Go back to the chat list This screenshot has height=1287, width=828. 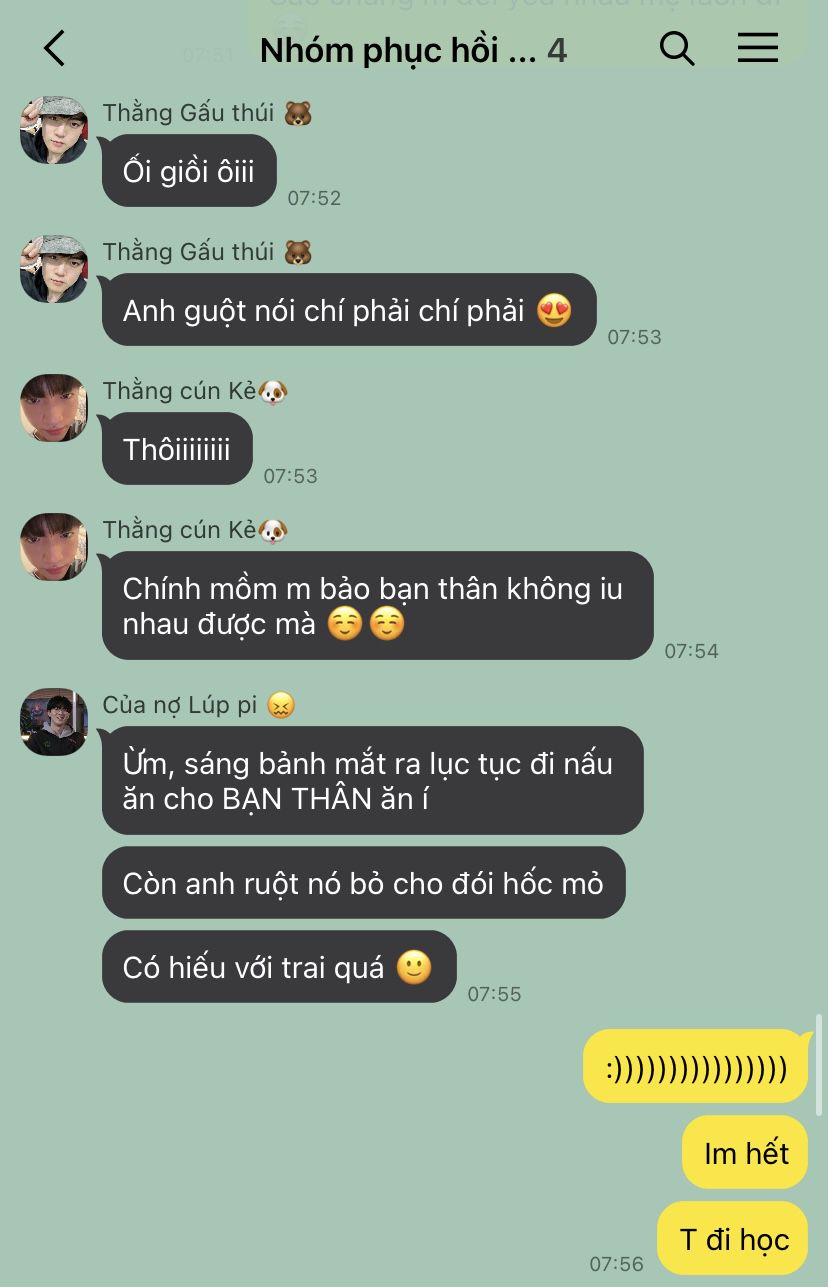point(54,48)
